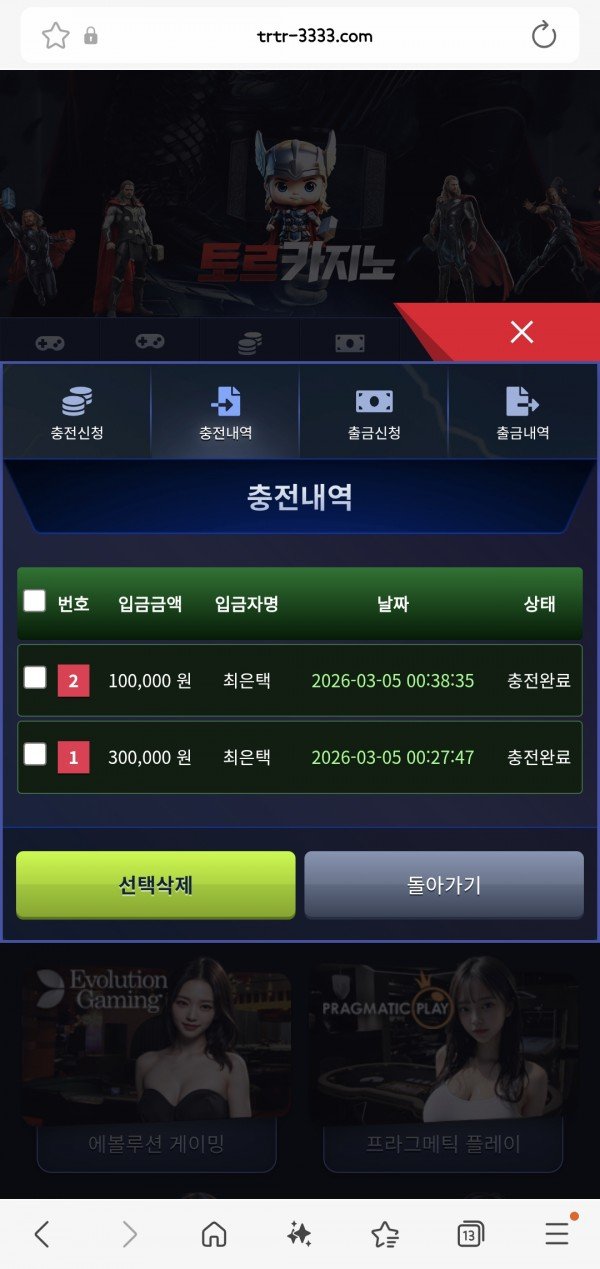Tap the 돌아가기 button
The width and height of the screenshot is (600, 1269).
444,885
